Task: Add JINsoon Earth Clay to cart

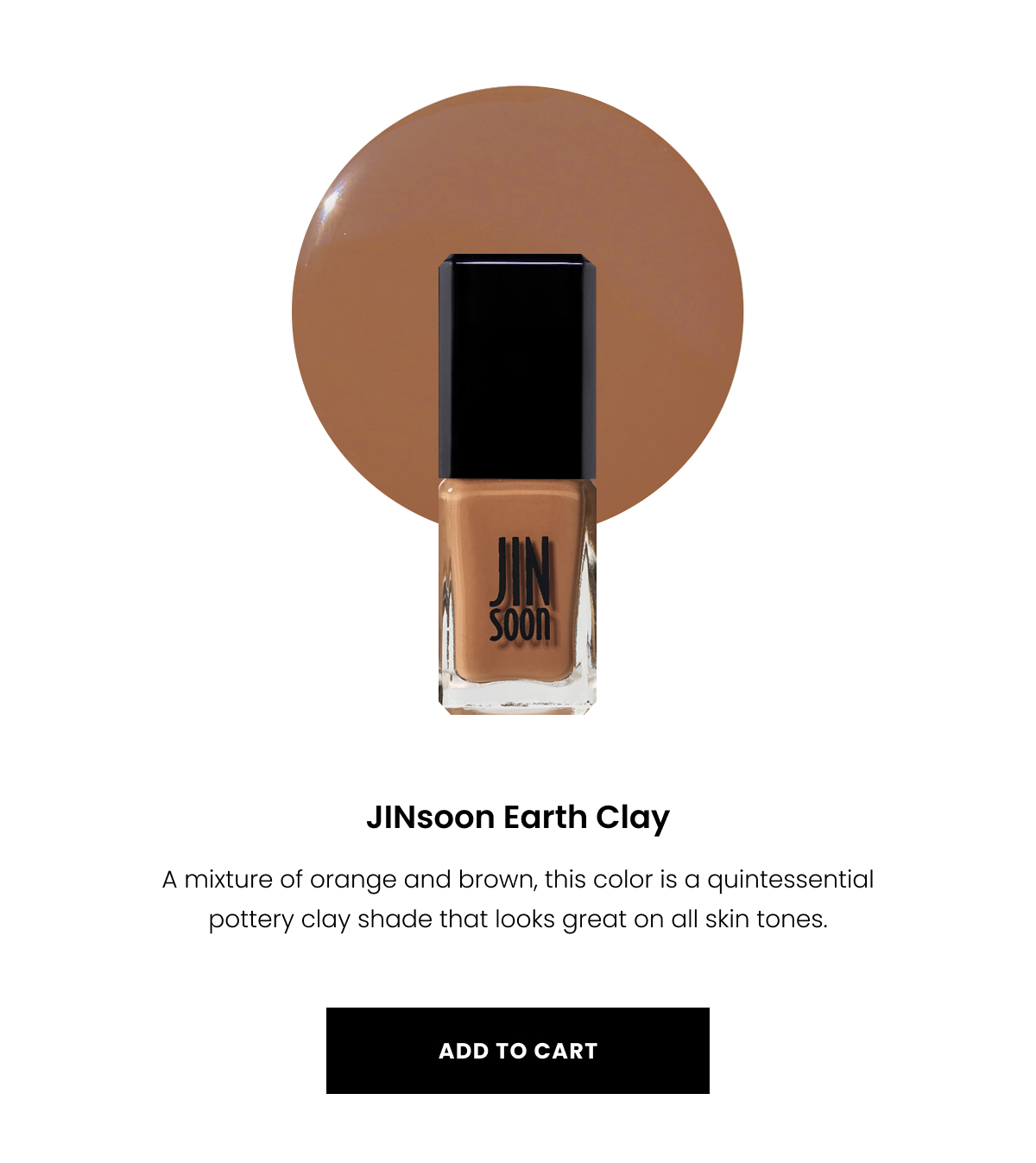Action: click(x=517, y=1050)
